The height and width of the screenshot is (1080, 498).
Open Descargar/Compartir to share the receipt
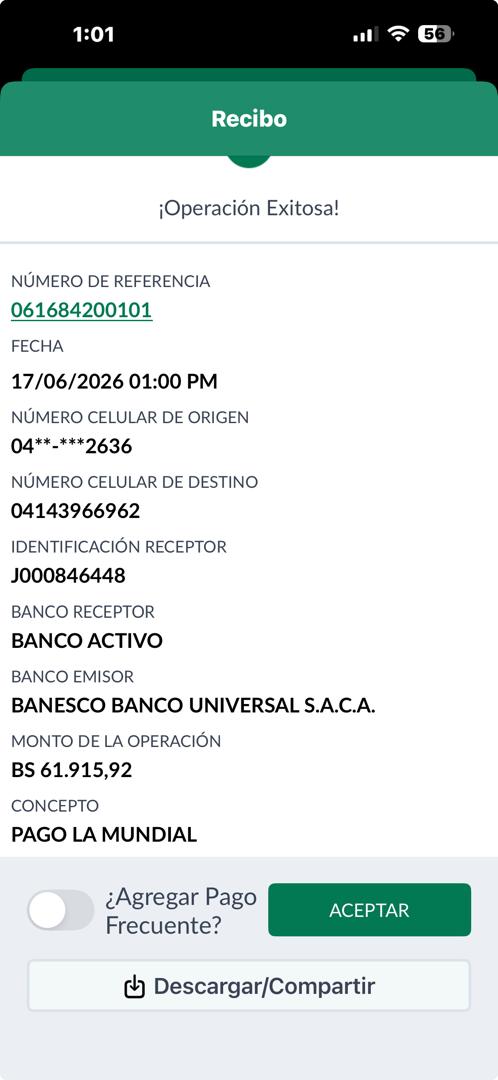coord(249,986)
